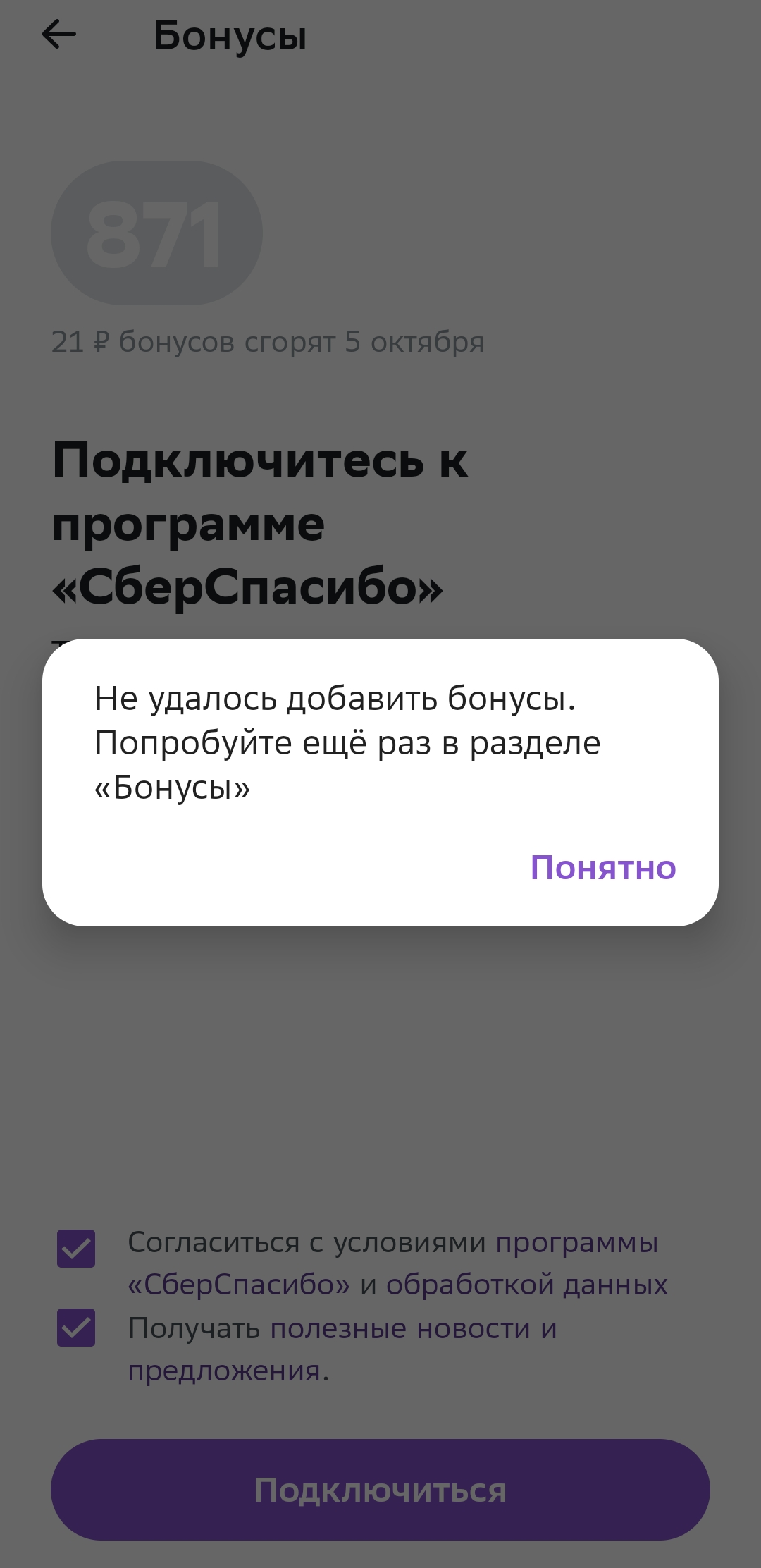Screen dimensions: 761x1568
Task: Tap the Подключиться button
Action: (380, 1490)
